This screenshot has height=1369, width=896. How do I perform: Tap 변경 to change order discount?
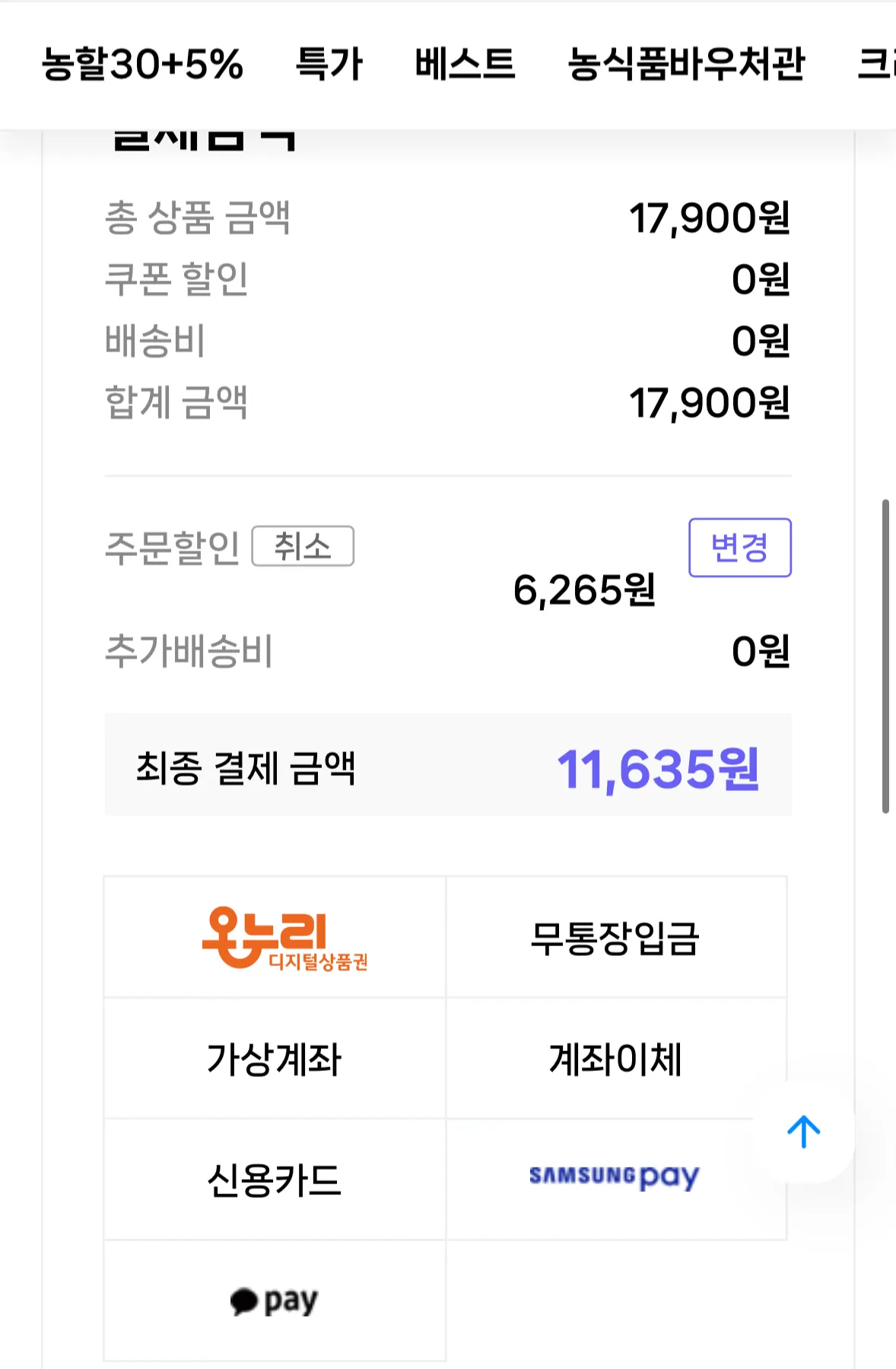(x=740, y=548)
